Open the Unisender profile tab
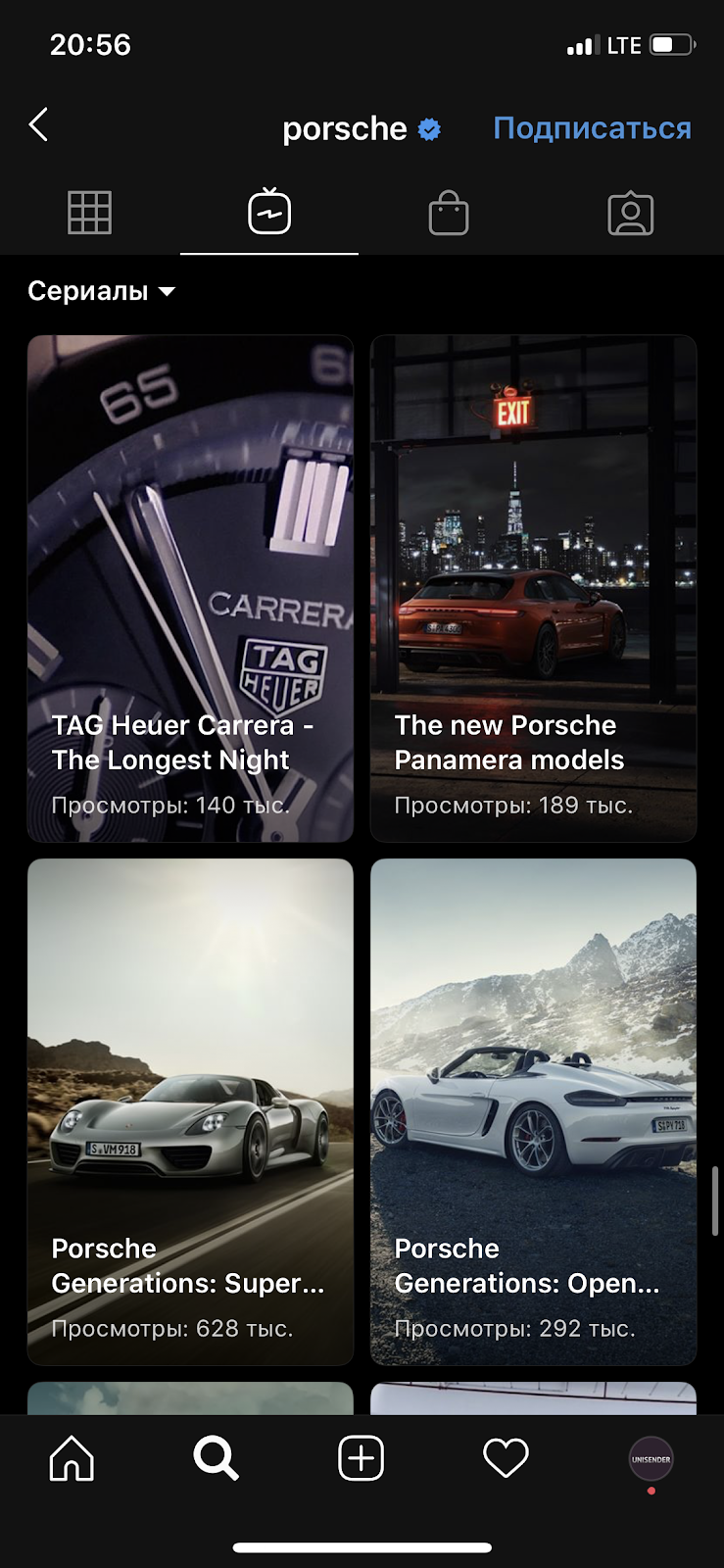This screenshot has height=1568, width=724. click(x=651, y=1459)
